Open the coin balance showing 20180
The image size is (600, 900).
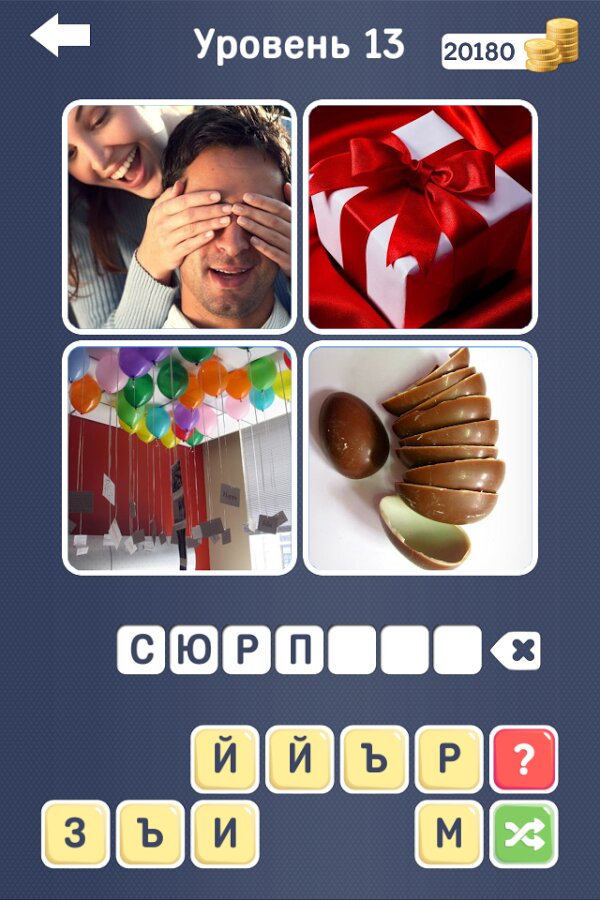click(x=510, y=50)
